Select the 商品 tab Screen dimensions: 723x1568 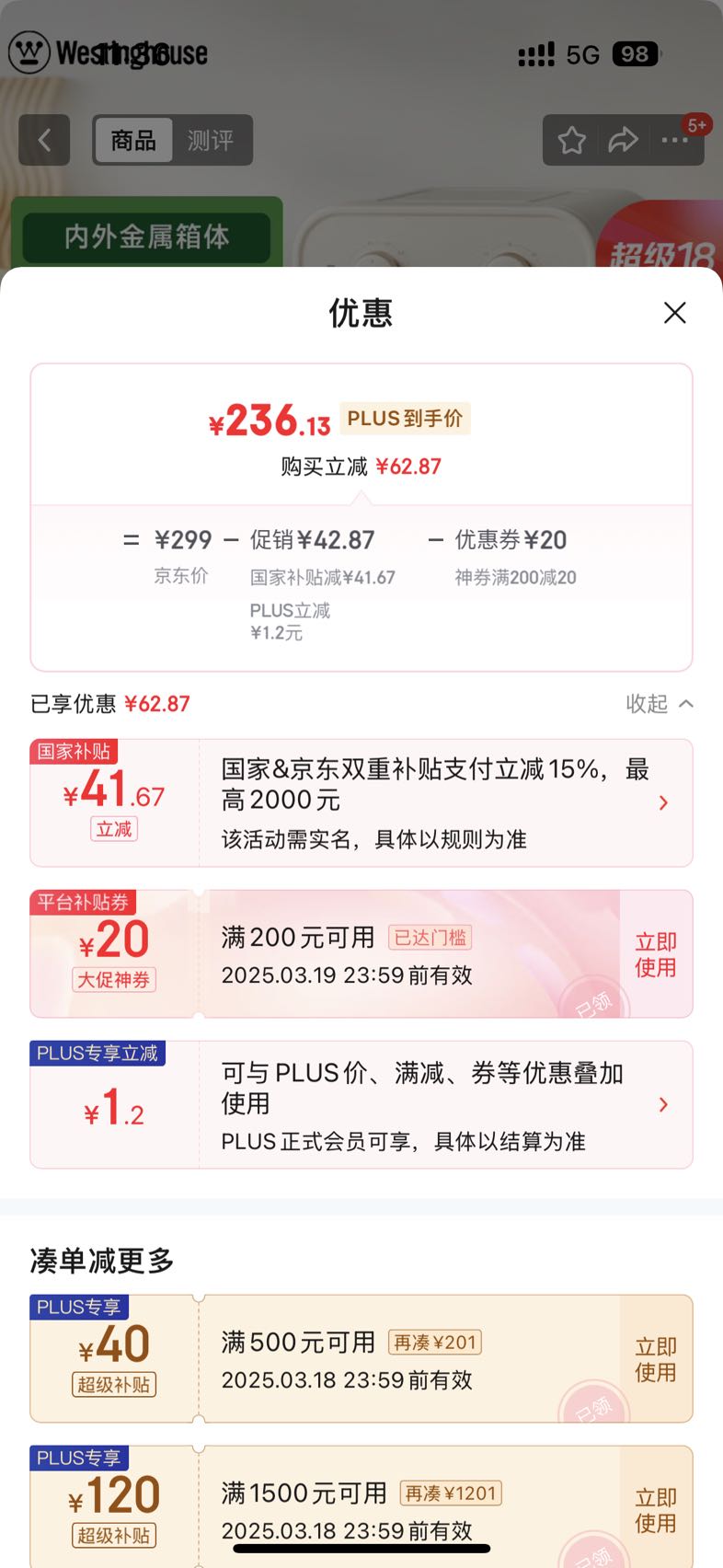(x=133, y=140)
